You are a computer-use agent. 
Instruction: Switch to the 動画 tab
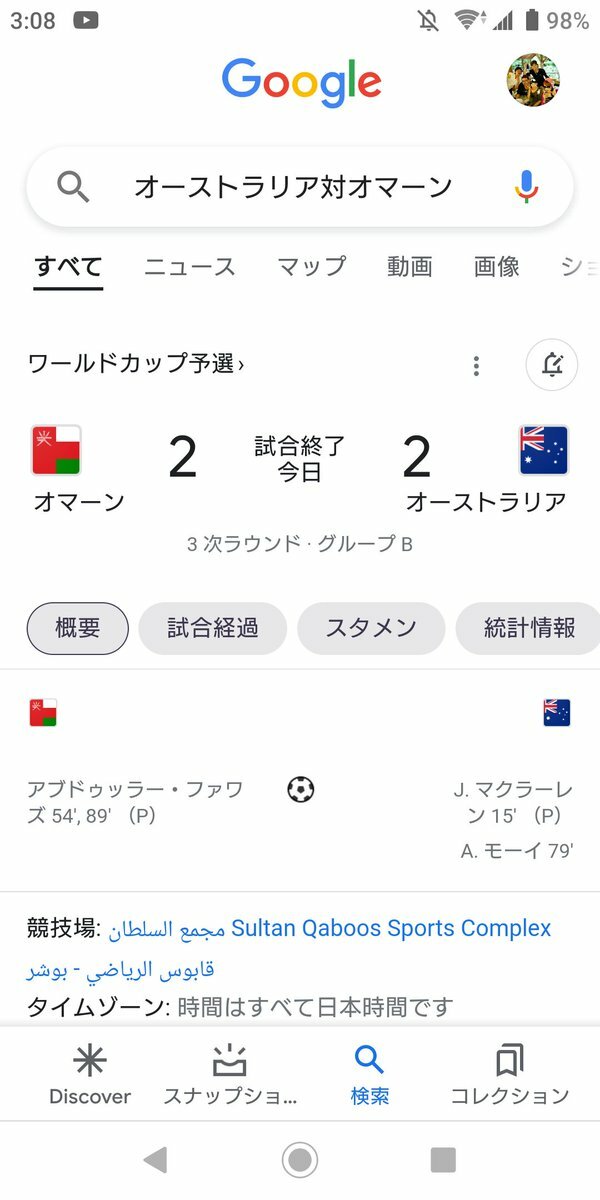(x=410, y=266)
